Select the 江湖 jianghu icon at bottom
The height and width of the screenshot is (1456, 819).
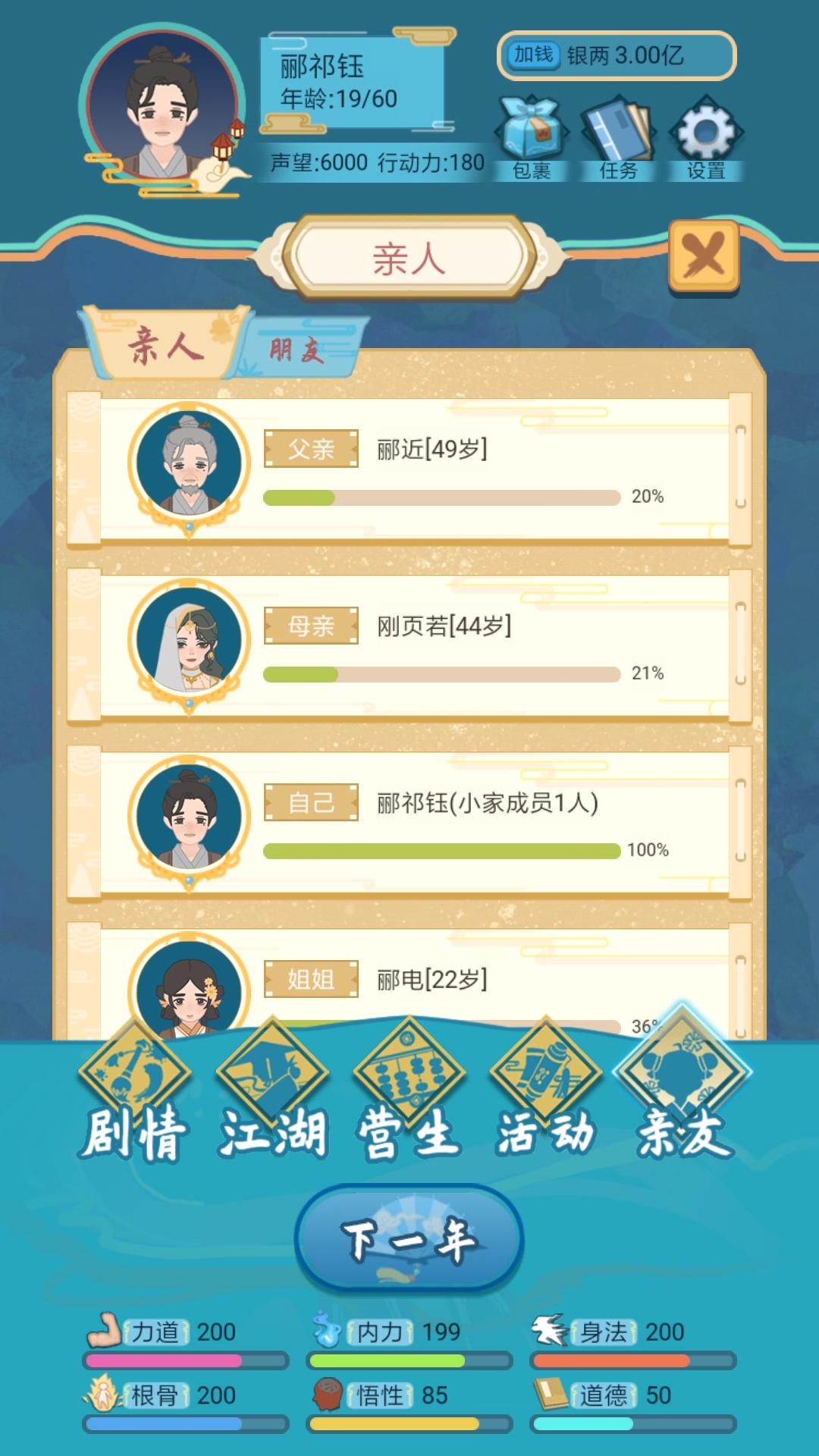(x=273, y=1068)
